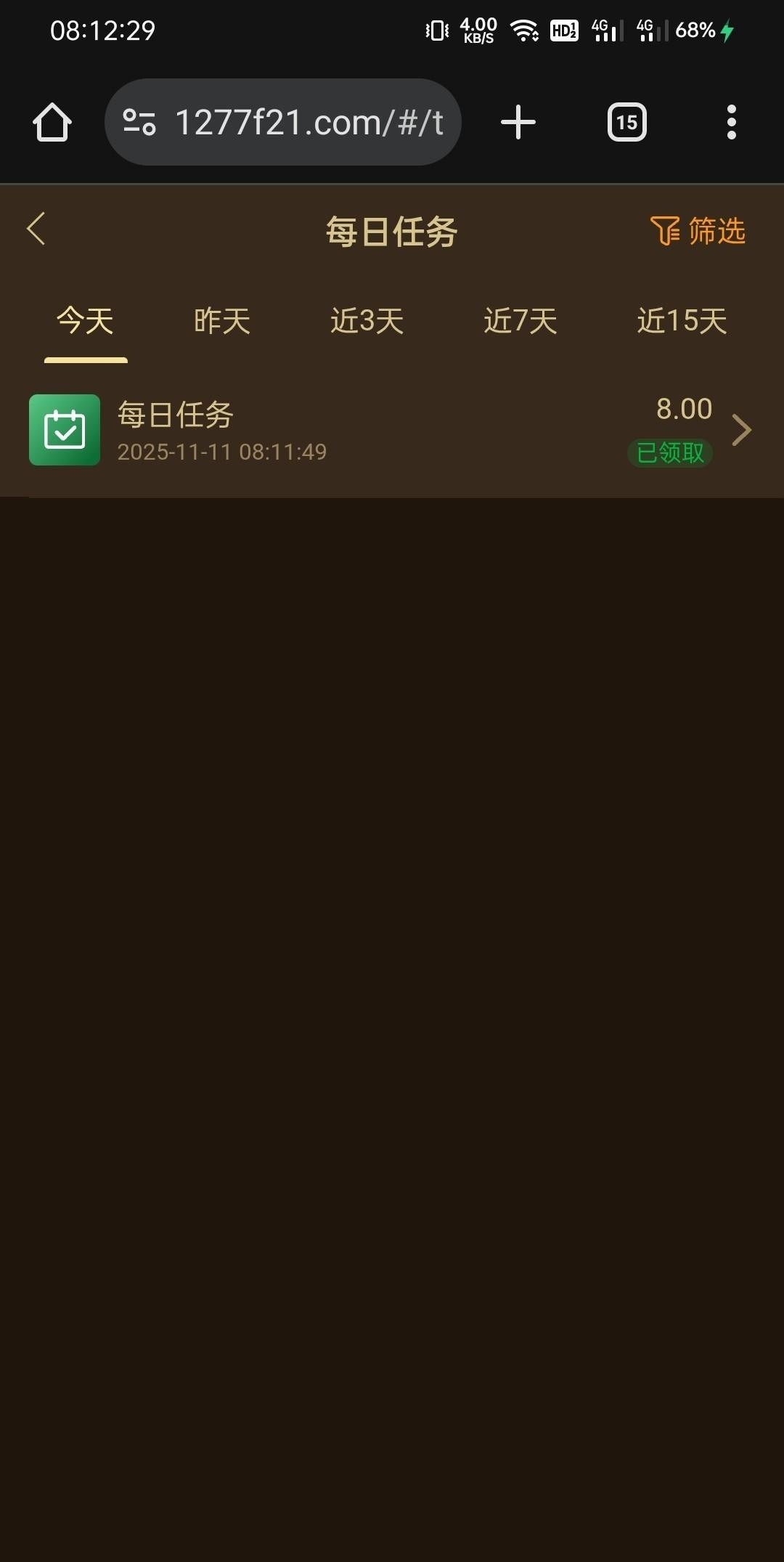
Task: Select the 今天 tab
Action: tap(86, 321)
